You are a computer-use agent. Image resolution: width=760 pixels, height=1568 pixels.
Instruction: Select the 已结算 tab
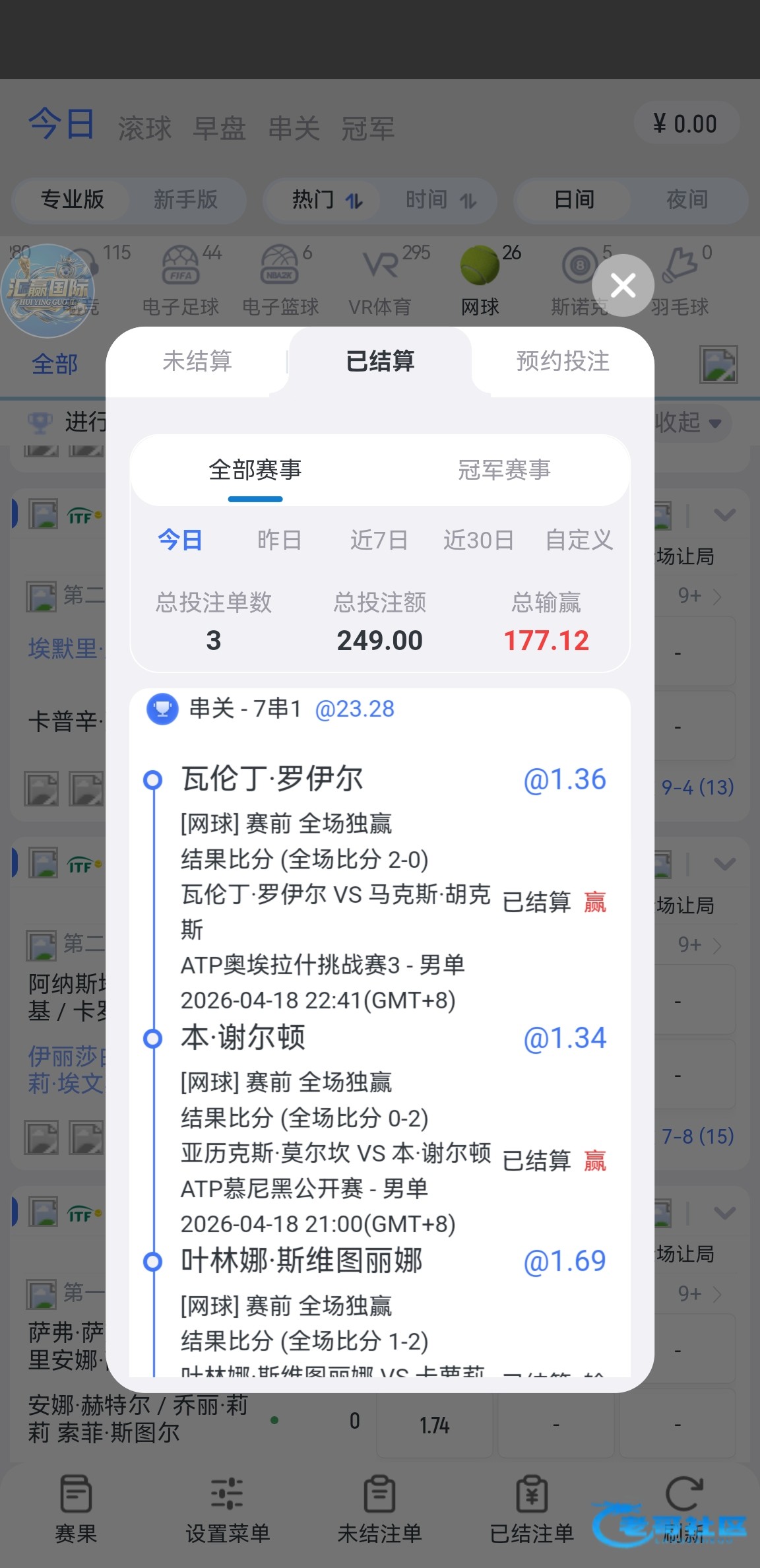click(x=380, y=361)
